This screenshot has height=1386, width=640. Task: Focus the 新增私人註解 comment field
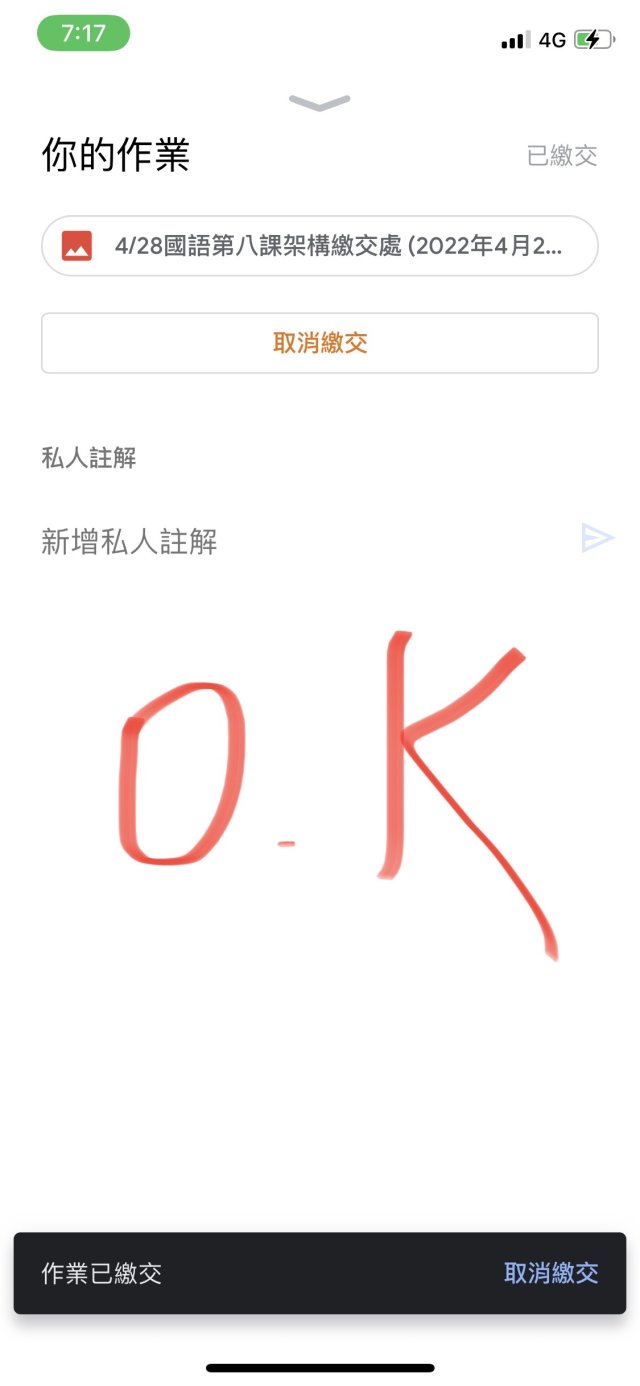pos(300,541)
